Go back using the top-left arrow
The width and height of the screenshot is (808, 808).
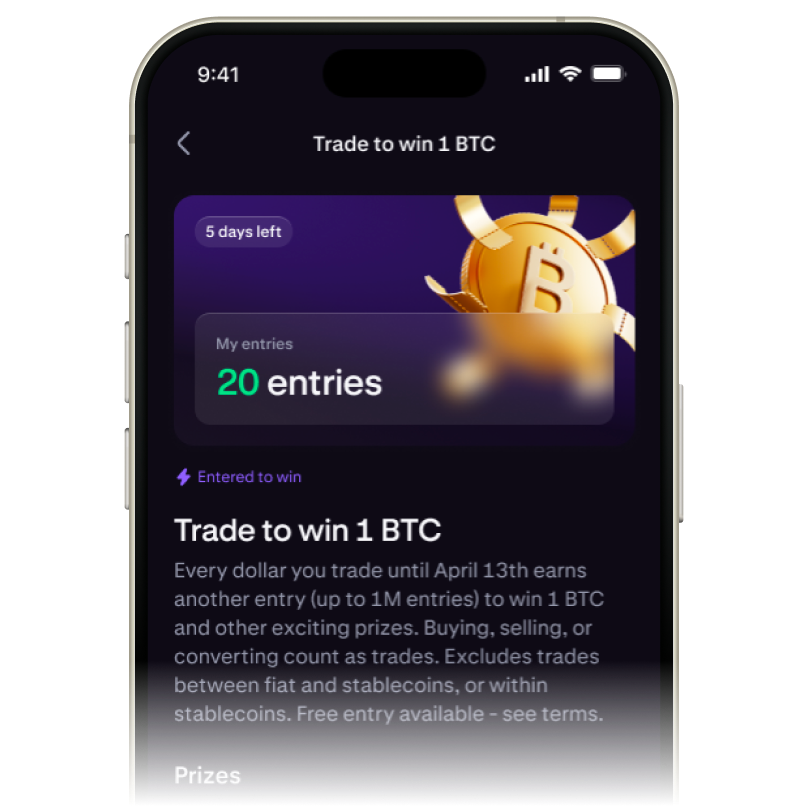click(x=184, y=143)
